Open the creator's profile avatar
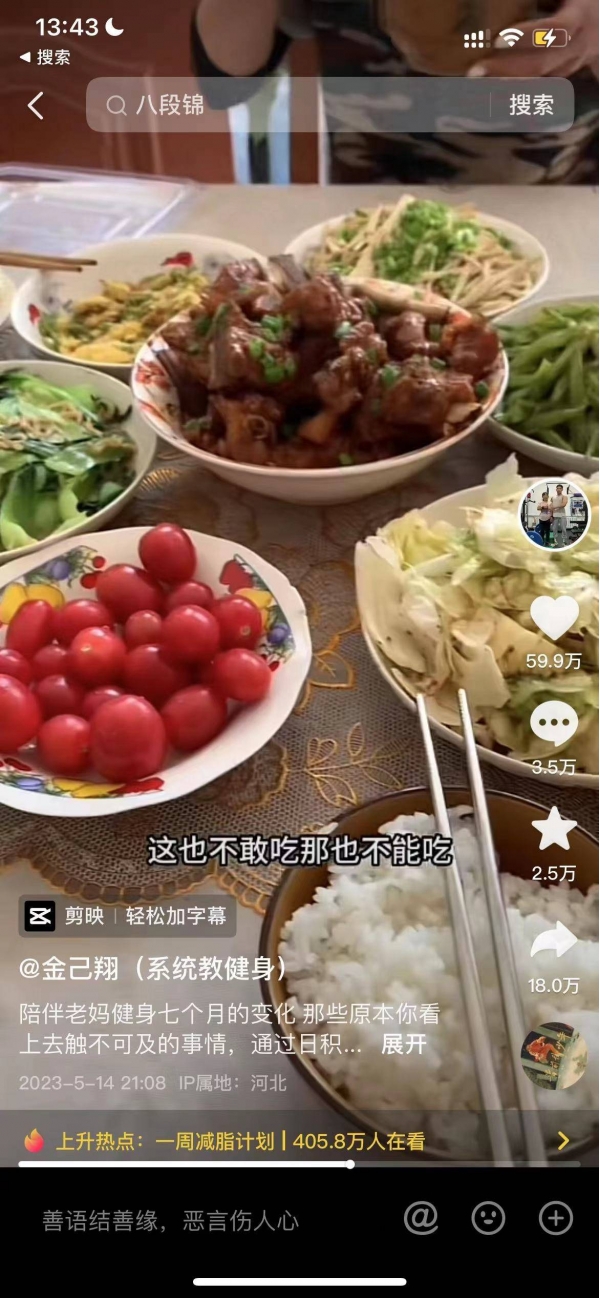 coord(555,515)
